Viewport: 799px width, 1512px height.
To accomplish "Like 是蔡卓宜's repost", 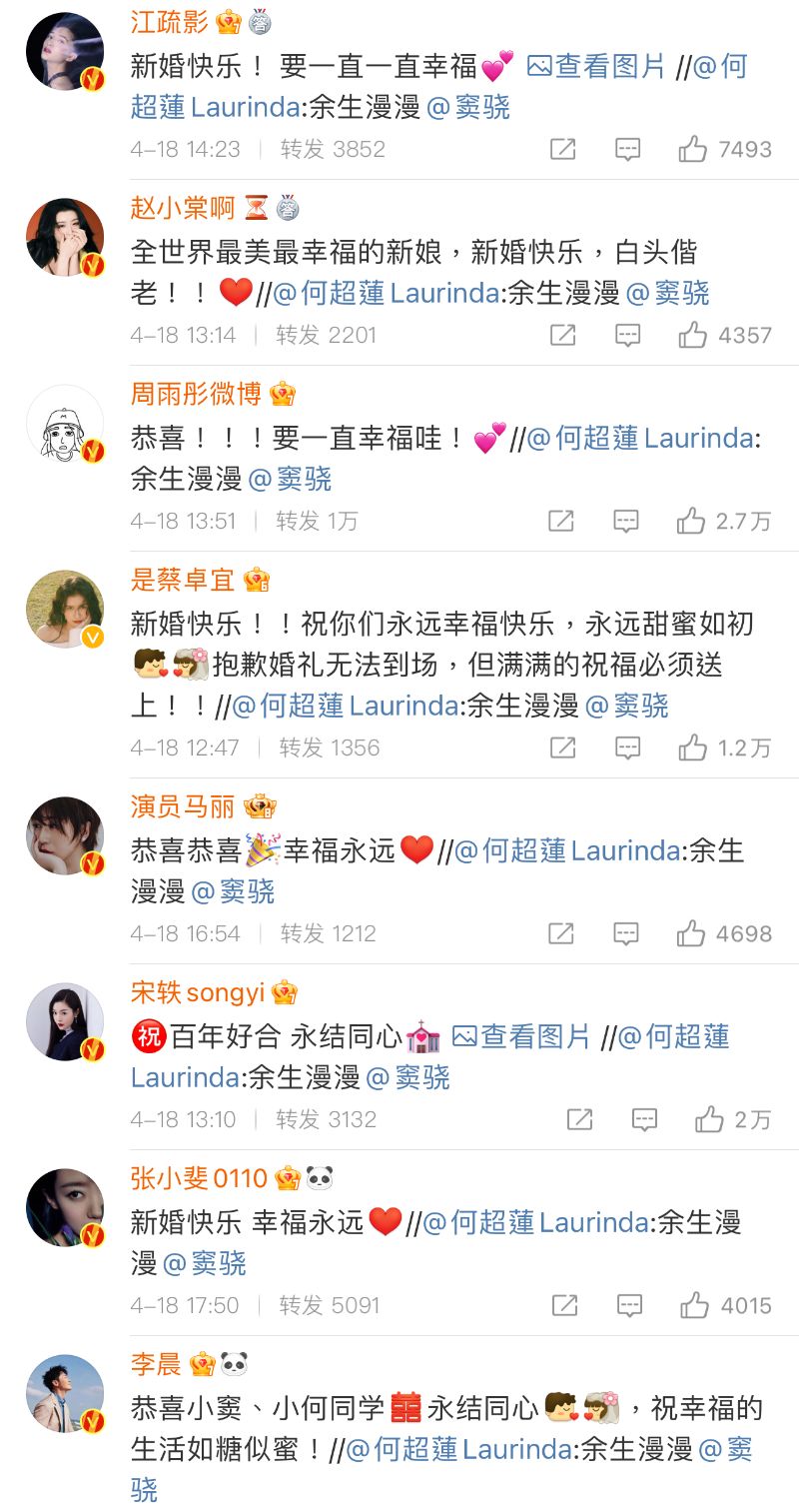I will [693, 748].
